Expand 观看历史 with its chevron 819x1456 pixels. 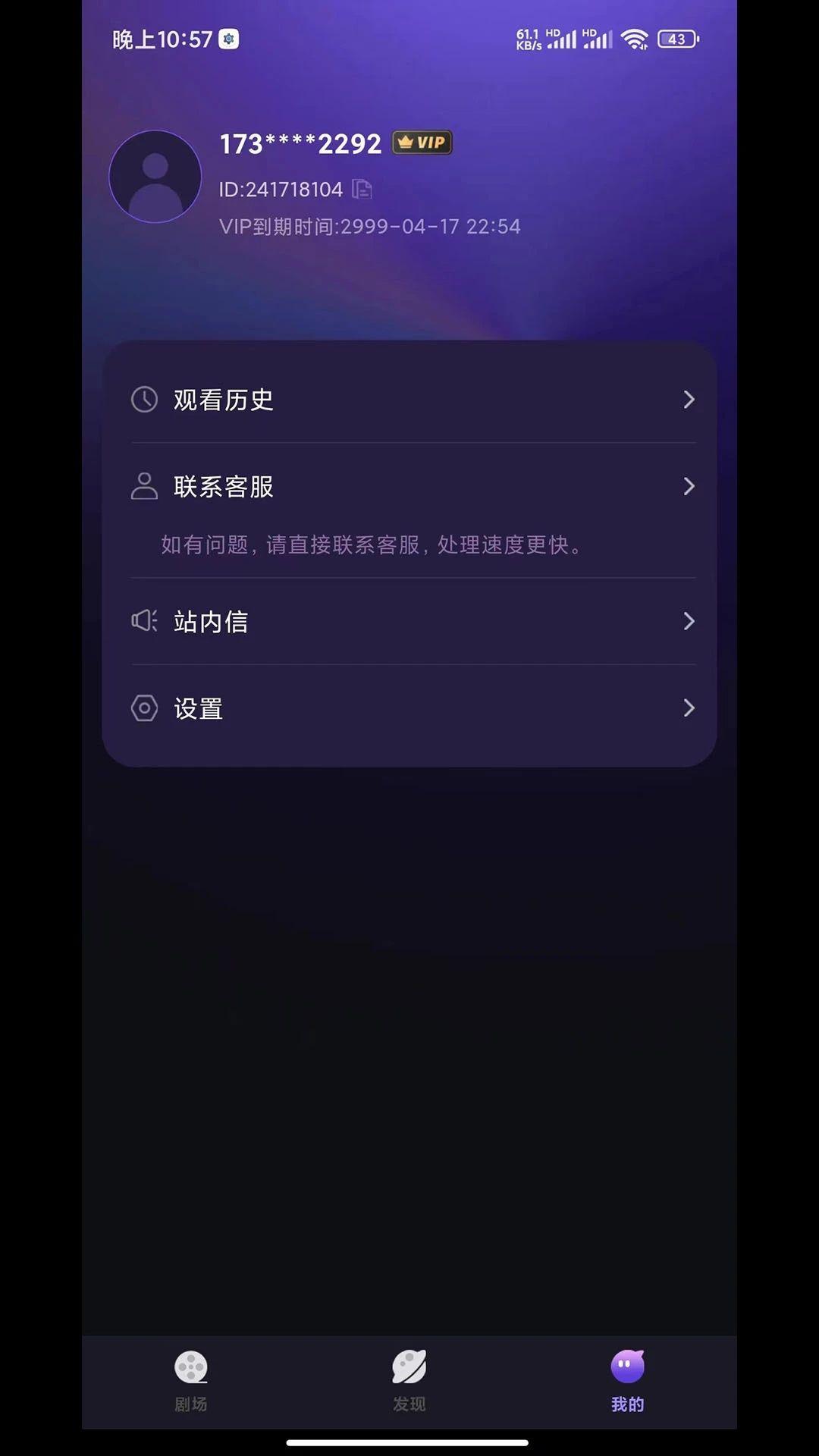point(689,400)
